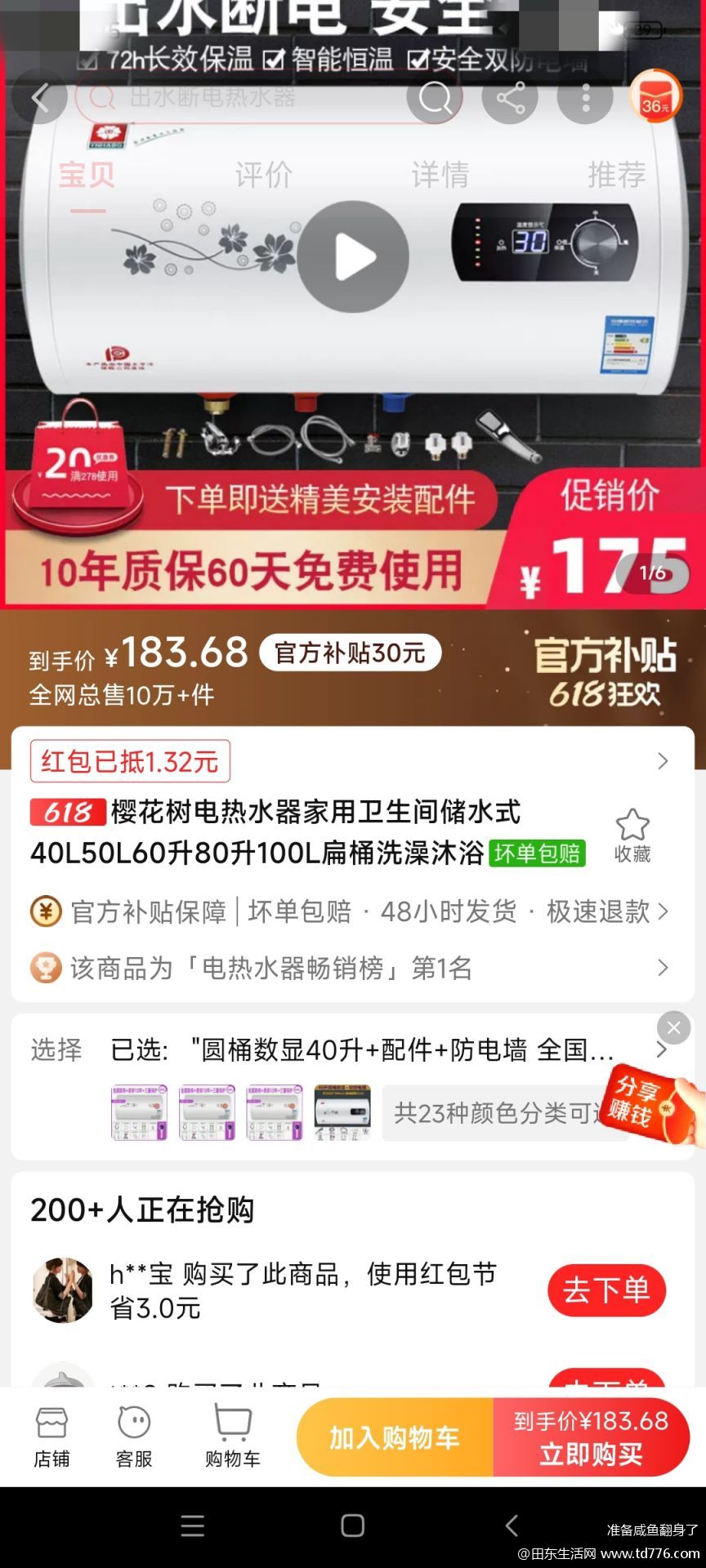706x1568 pixels.
Task: Tap the 加入购物车 button
Action: [x=395, y=1437]
